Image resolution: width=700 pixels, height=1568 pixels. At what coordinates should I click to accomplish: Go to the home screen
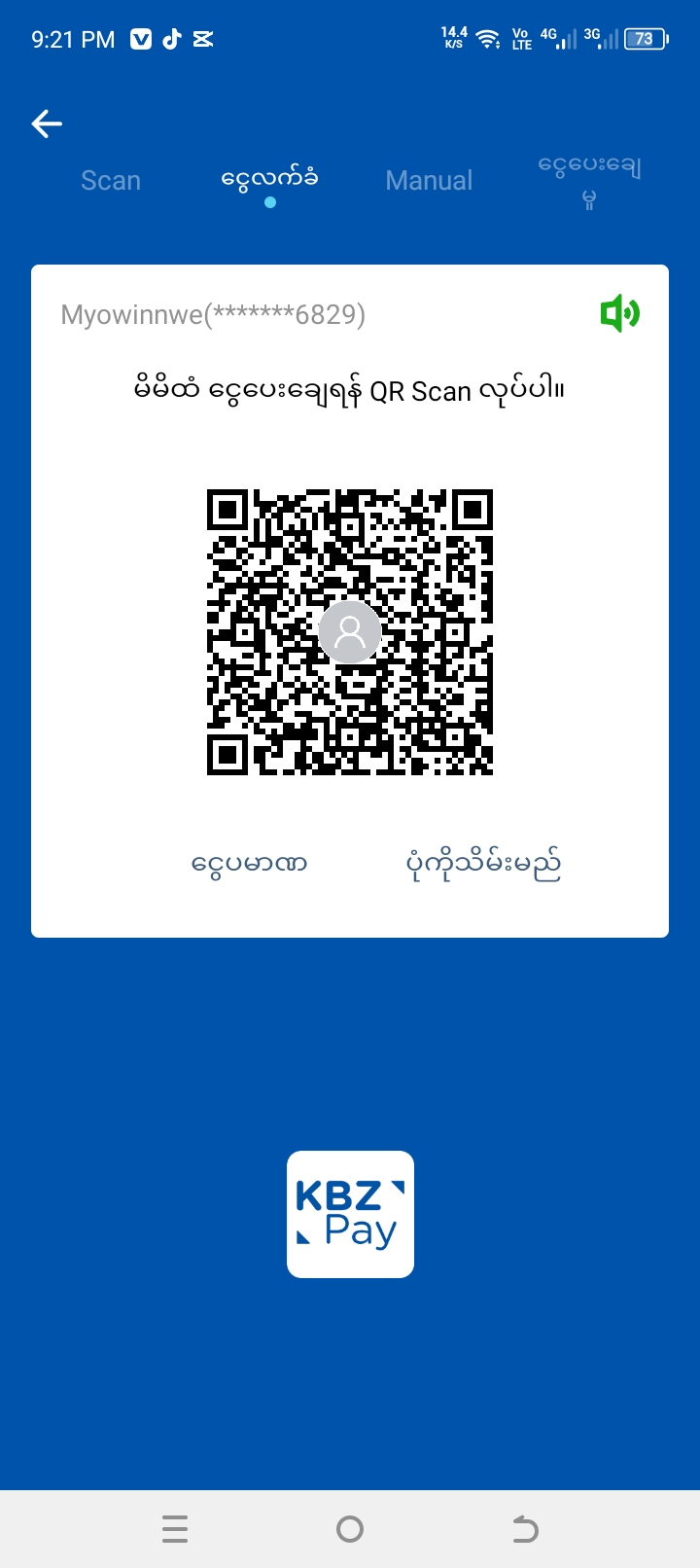tap(350, 1529)
